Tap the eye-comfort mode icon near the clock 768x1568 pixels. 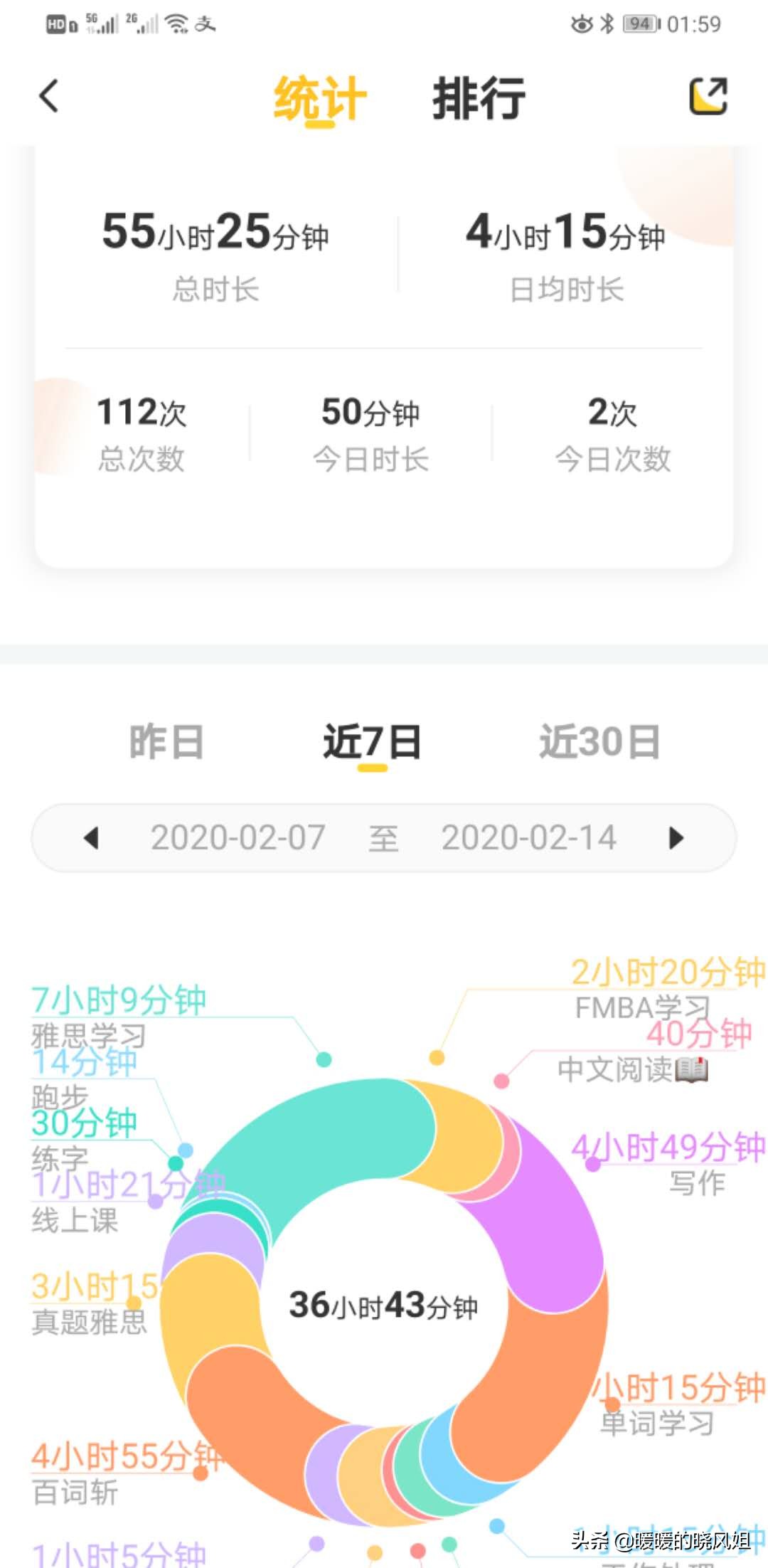[580, 23]
